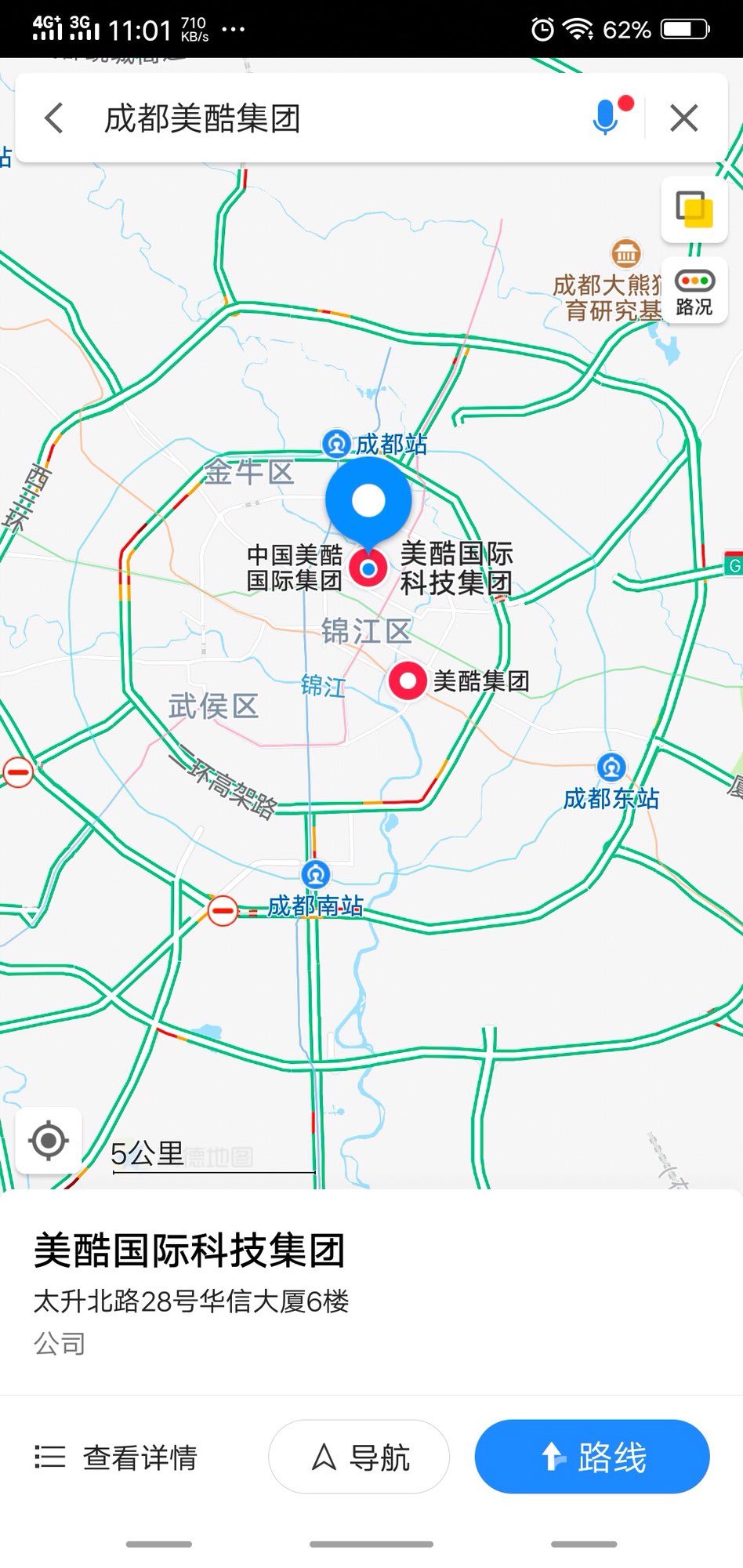Start voice search with the microphone

pos(606,118)
